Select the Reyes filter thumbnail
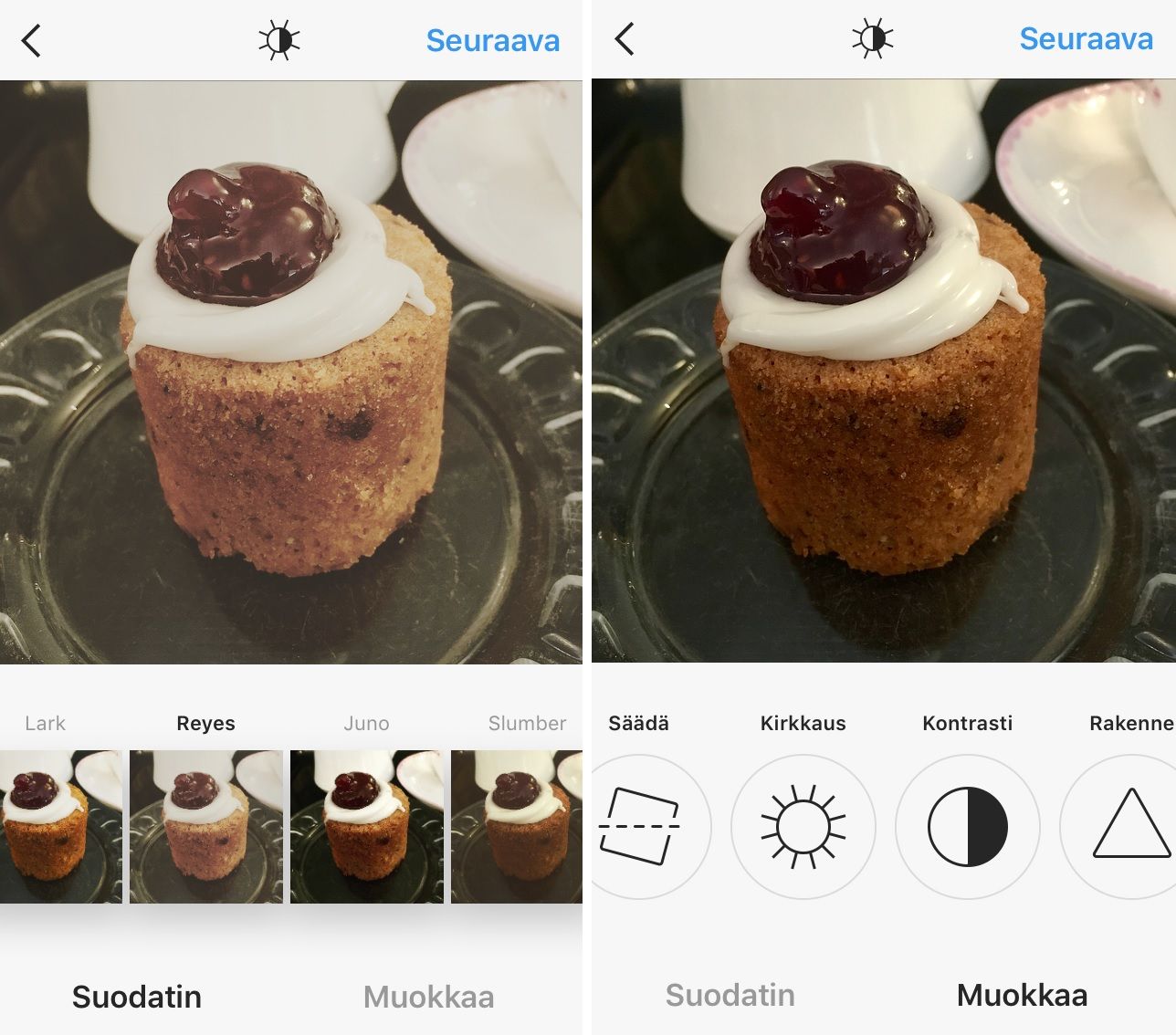Screen dimensions: 1176x1035 click(x=206, y=826)
